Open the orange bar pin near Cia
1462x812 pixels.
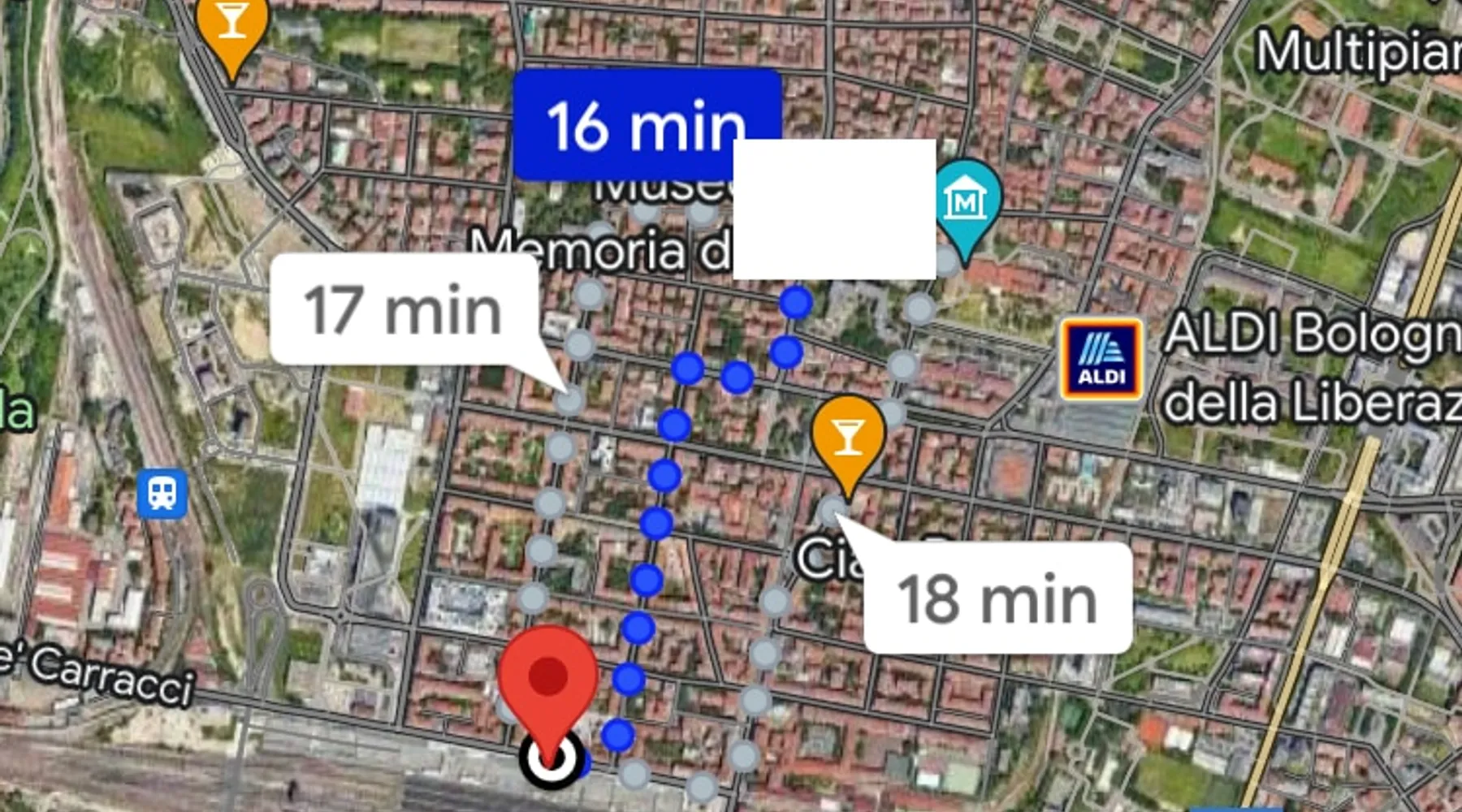pos(847,438)
